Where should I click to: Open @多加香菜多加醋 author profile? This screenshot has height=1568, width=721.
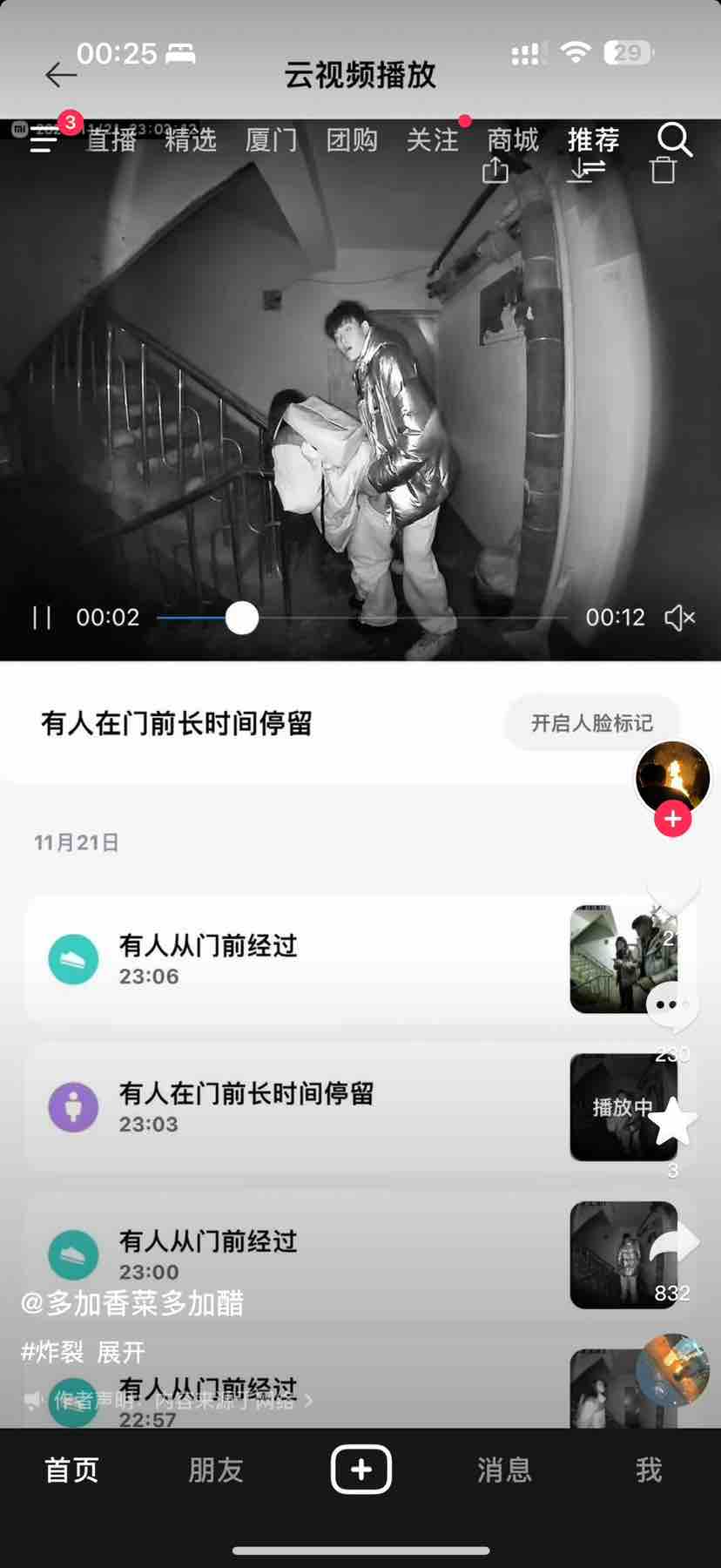pos(132,1303)
